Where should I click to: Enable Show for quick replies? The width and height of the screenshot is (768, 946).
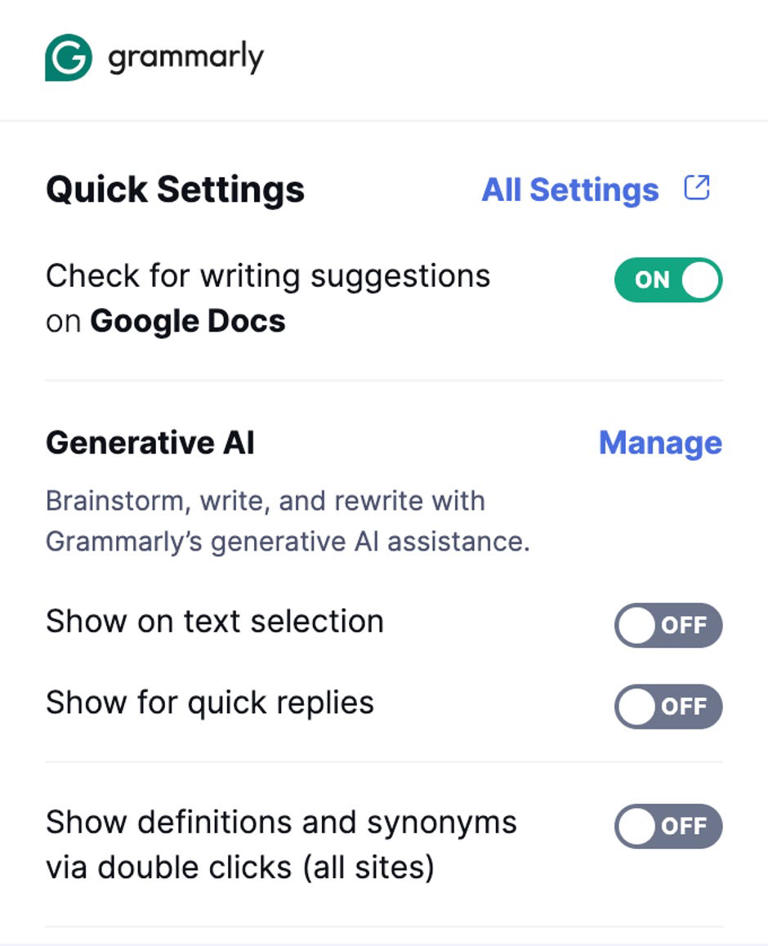click(668, 706)
